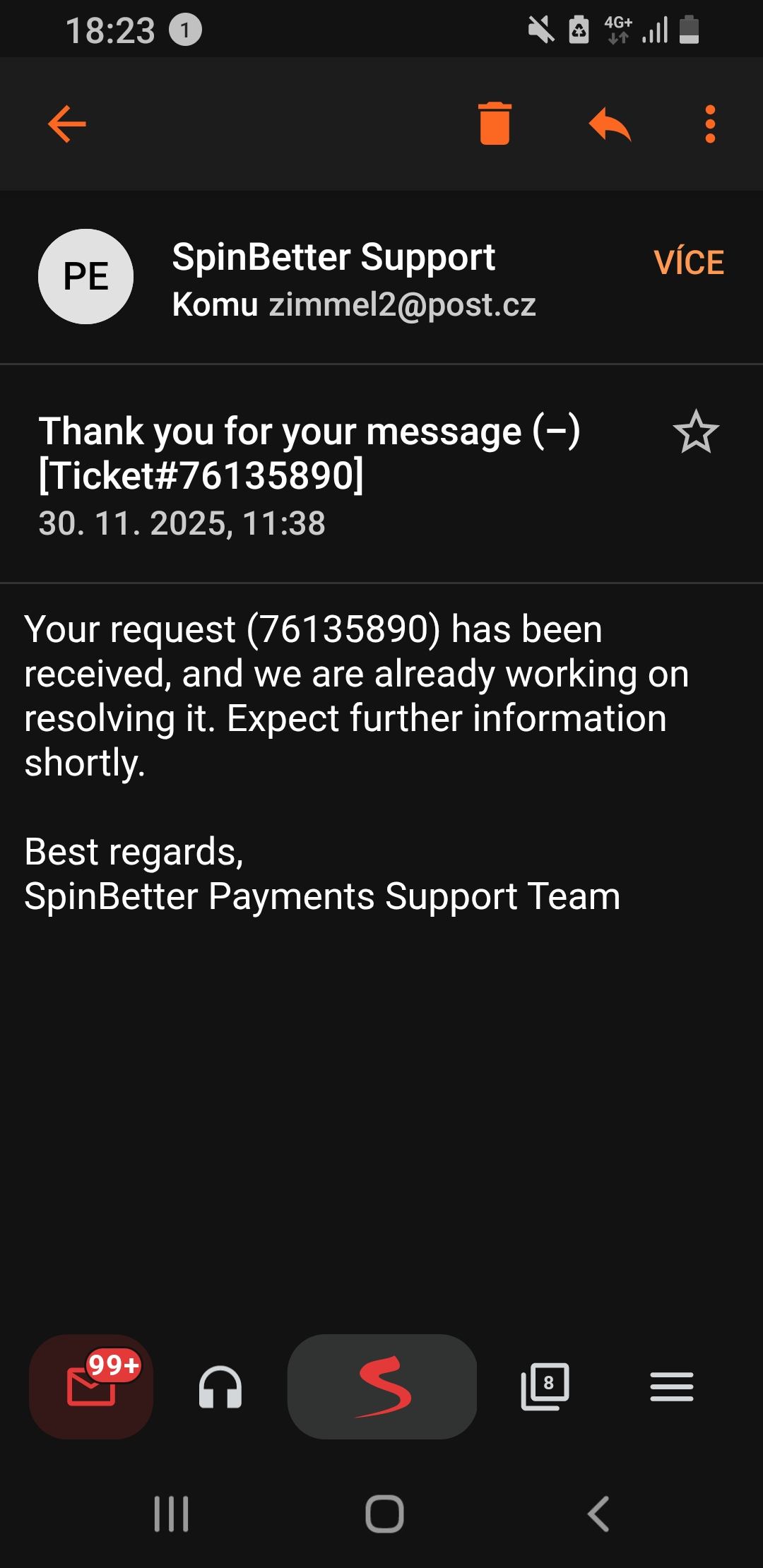Open the browser tabs counter showing 8
Viewport: 763px width, 1568px height.
click(545, 1386)
